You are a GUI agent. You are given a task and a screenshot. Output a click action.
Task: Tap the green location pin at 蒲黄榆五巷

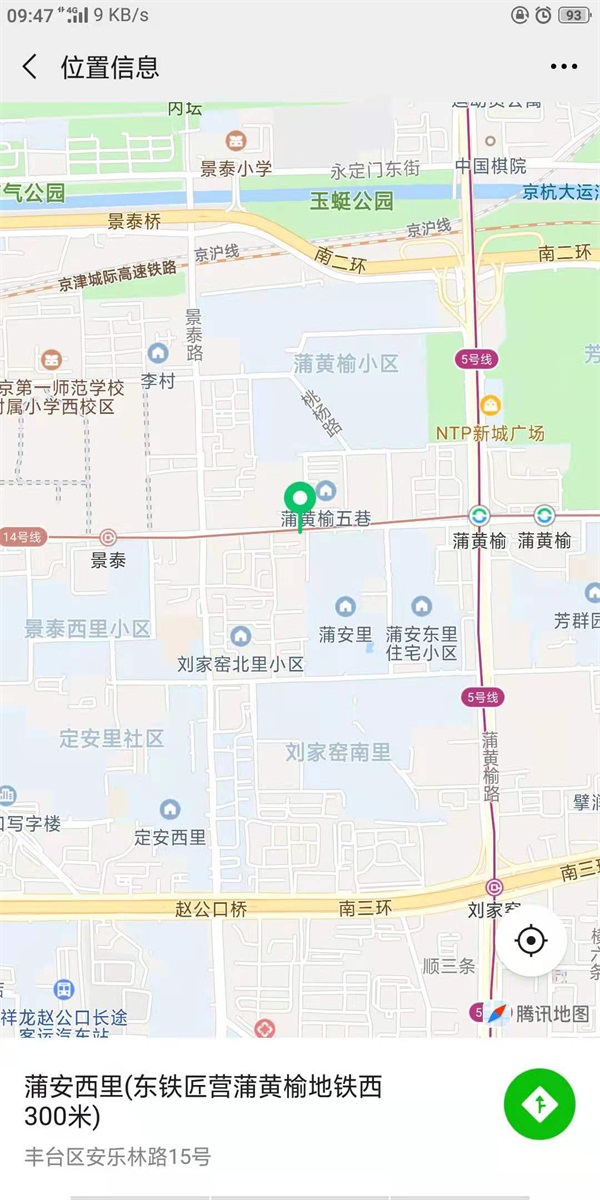(299, 500)
